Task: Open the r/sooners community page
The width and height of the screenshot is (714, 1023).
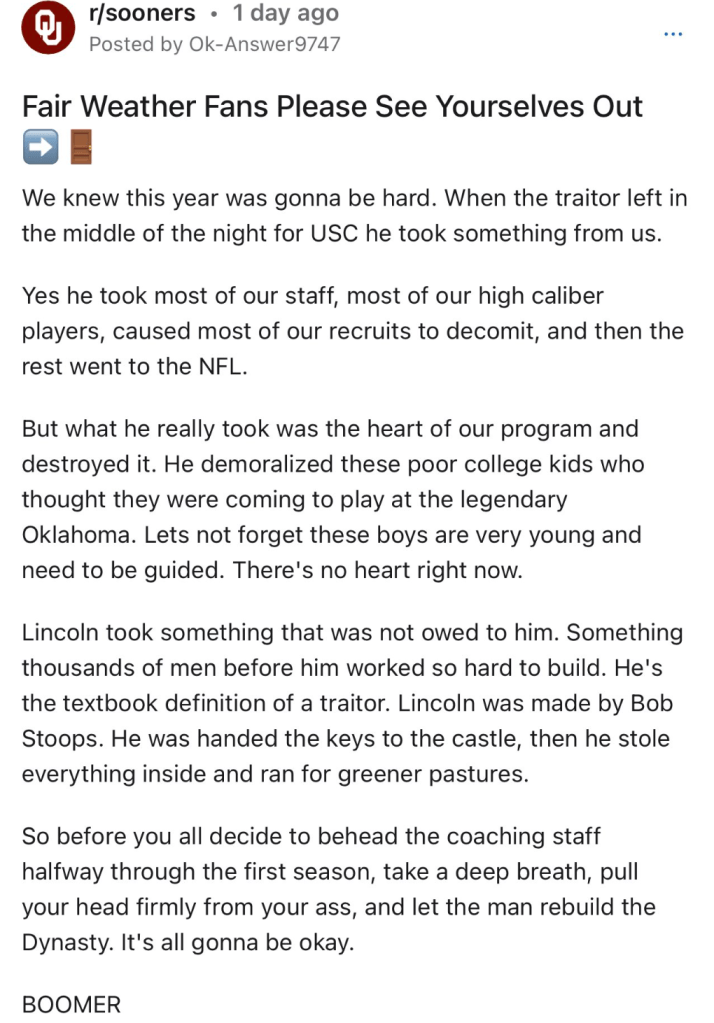Action: coord(142,14)
